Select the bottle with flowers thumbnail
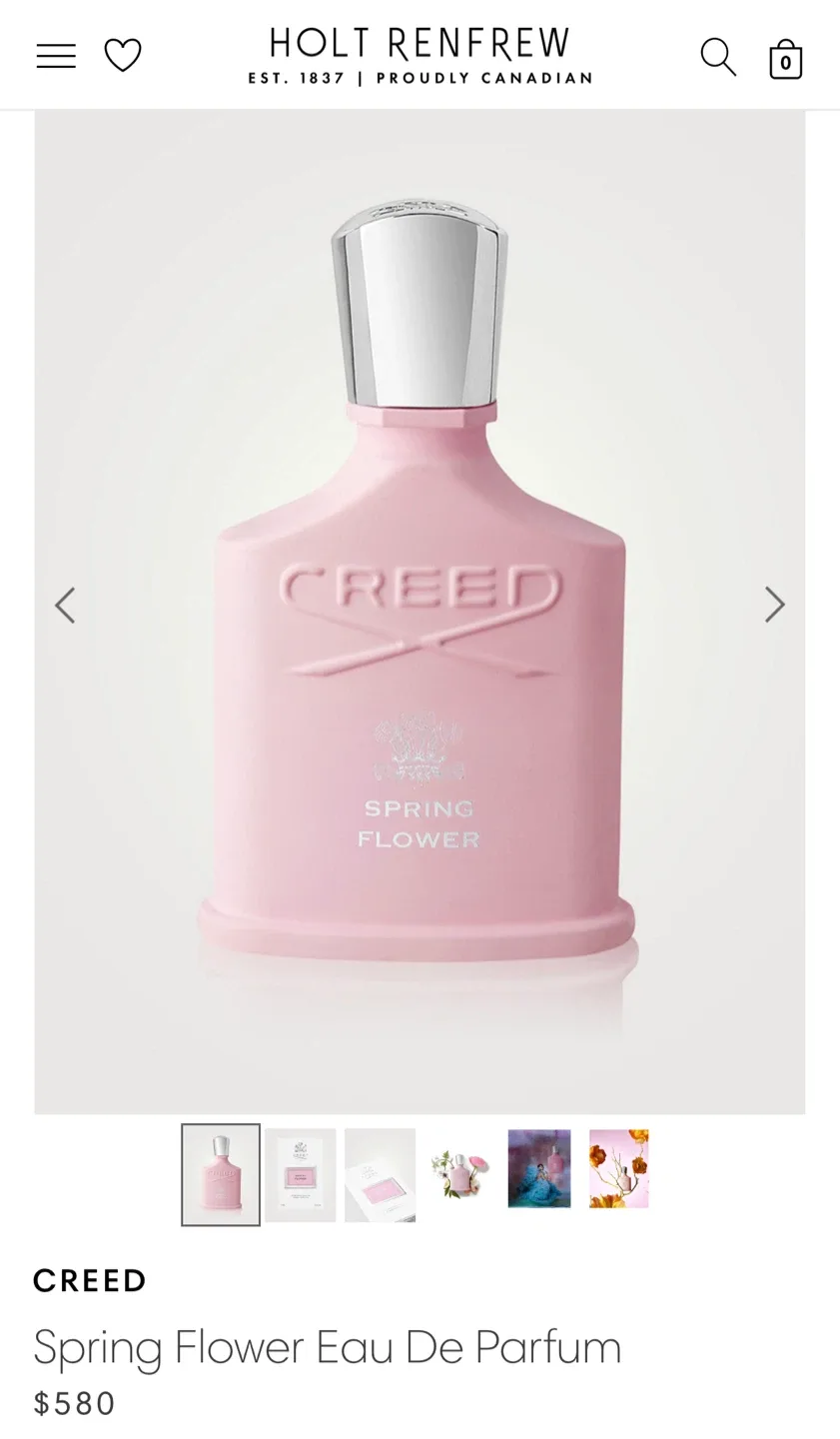This screenshot has height=1439, width=840. [x=458, y=1173]
